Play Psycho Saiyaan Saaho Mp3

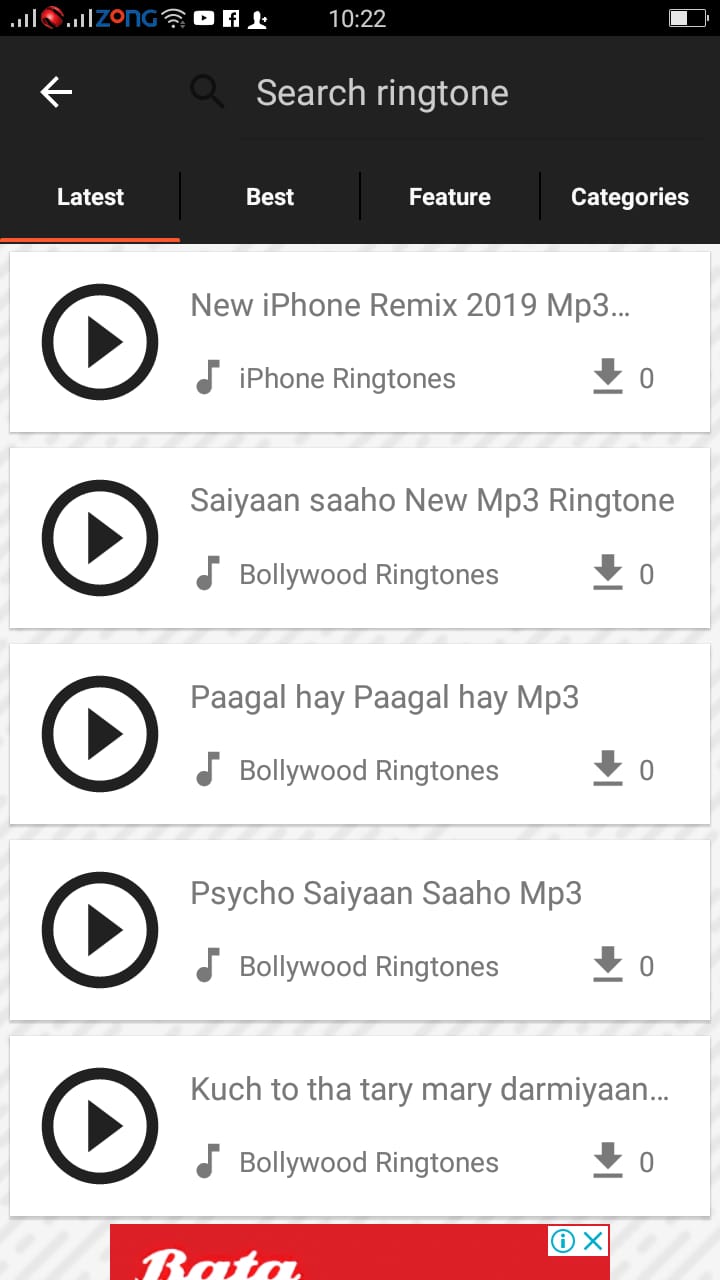99,930
